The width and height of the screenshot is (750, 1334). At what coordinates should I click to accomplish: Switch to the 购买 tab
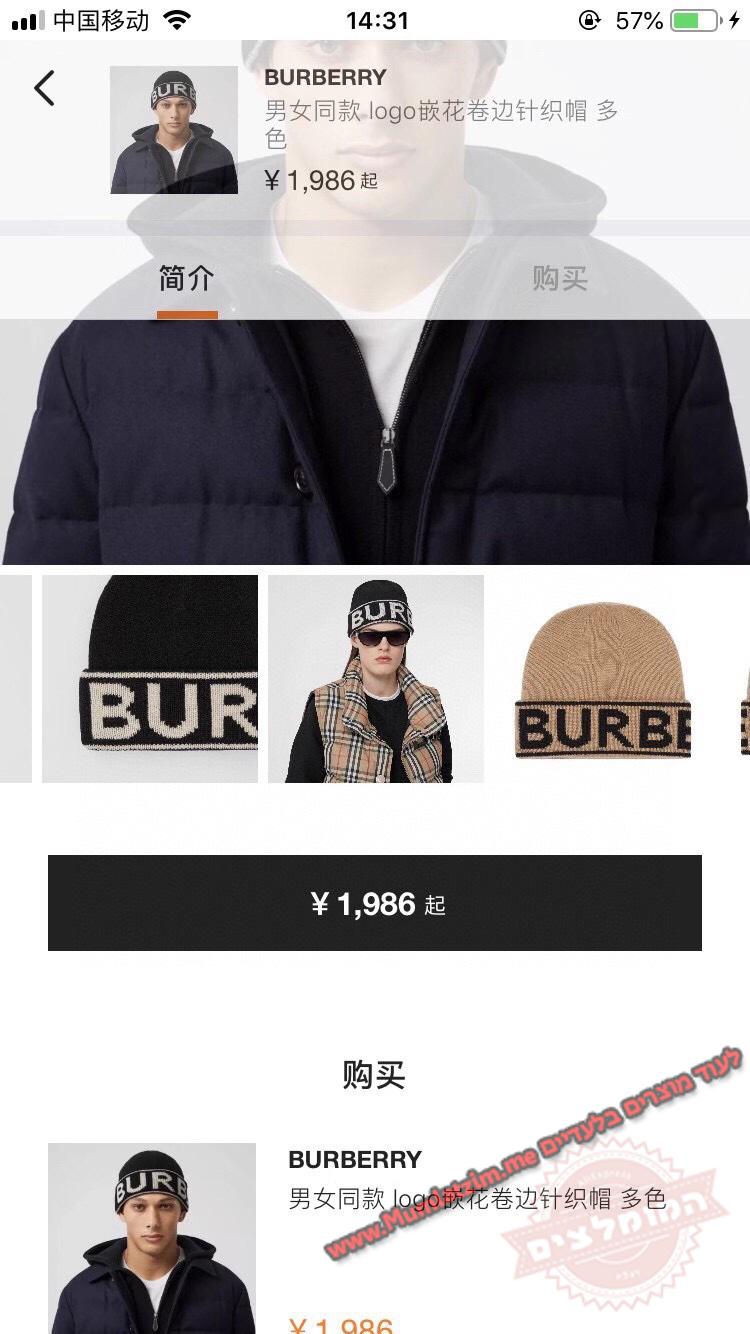[x=559, y=279]
